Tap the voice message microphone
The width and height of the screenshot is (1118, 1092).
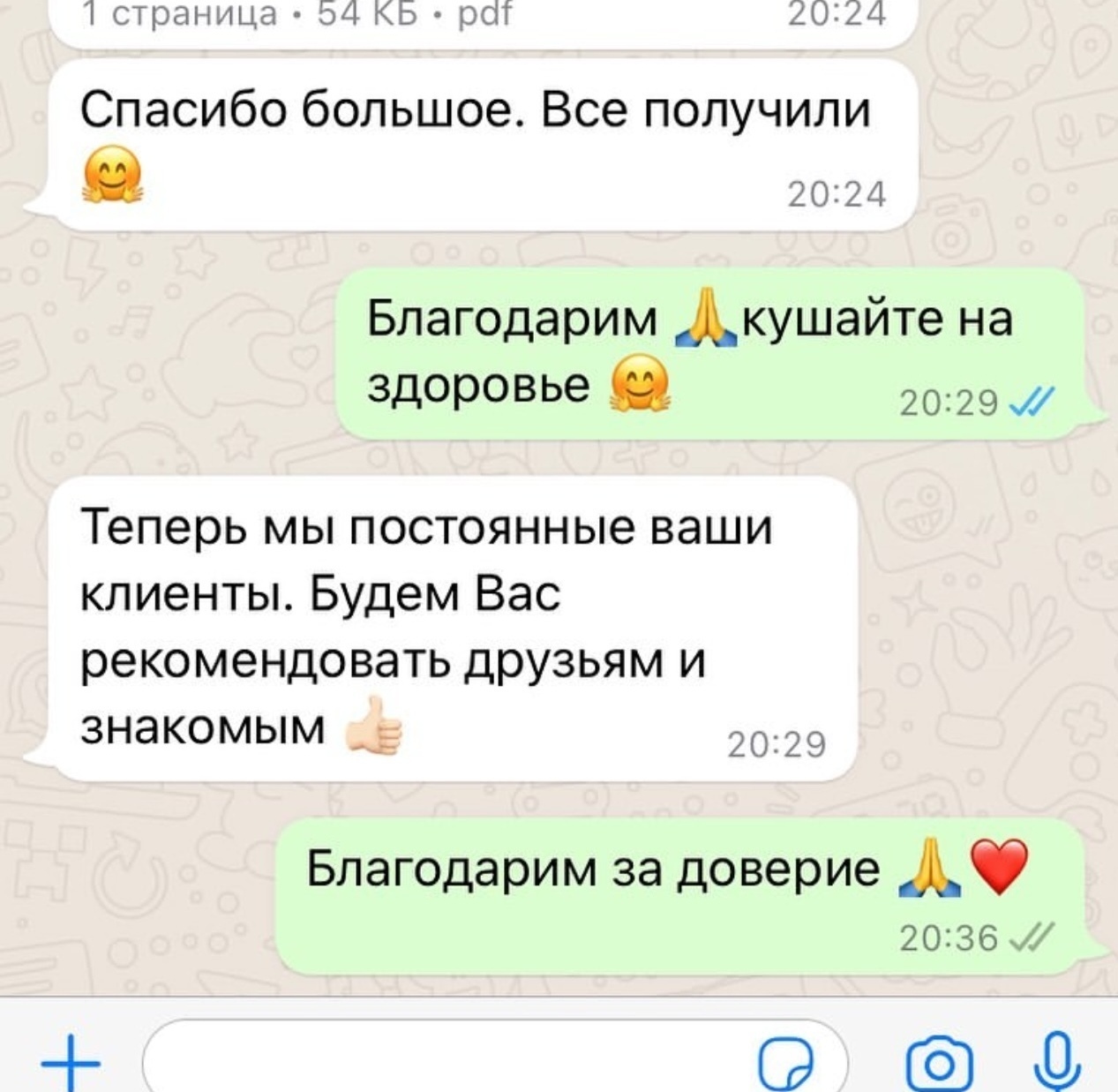1057,1062
